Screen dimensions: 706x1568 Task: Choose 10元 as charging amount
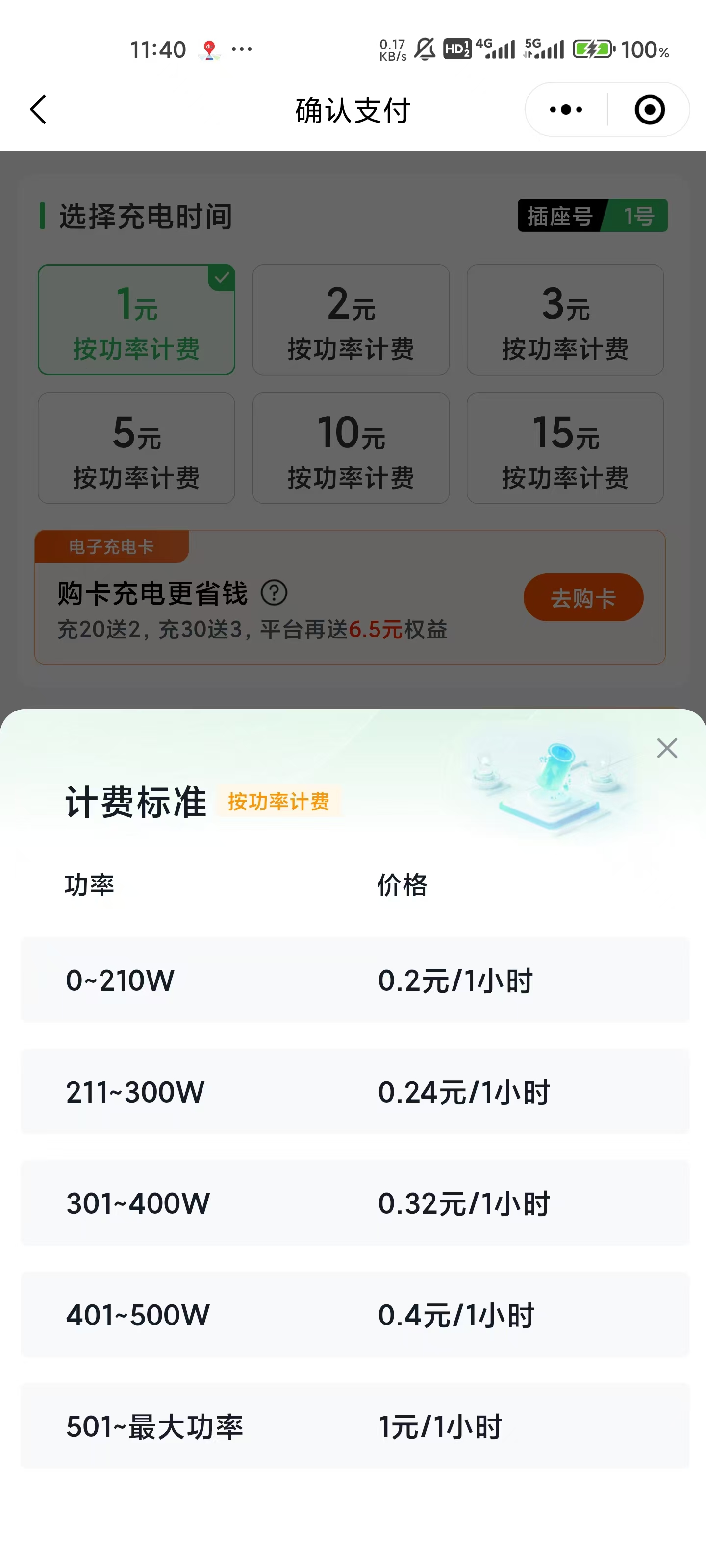click(x=351, y=448)
